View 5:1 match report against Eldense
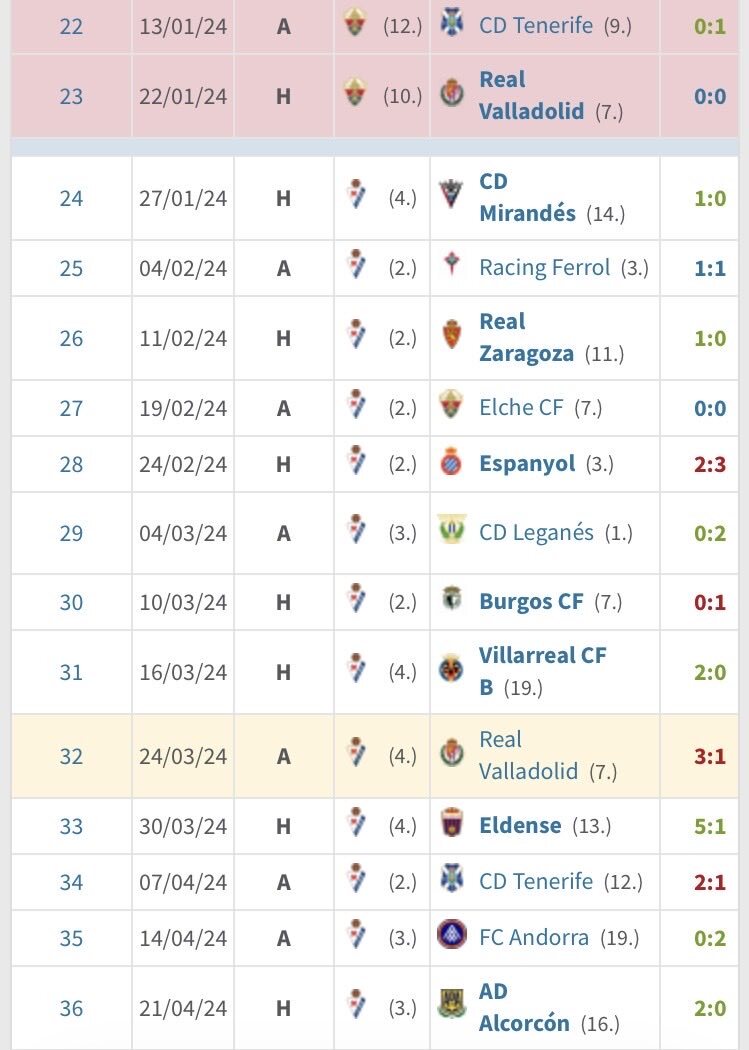The image size is (749, 1050). pyautogui.click(x=709, y=826)
